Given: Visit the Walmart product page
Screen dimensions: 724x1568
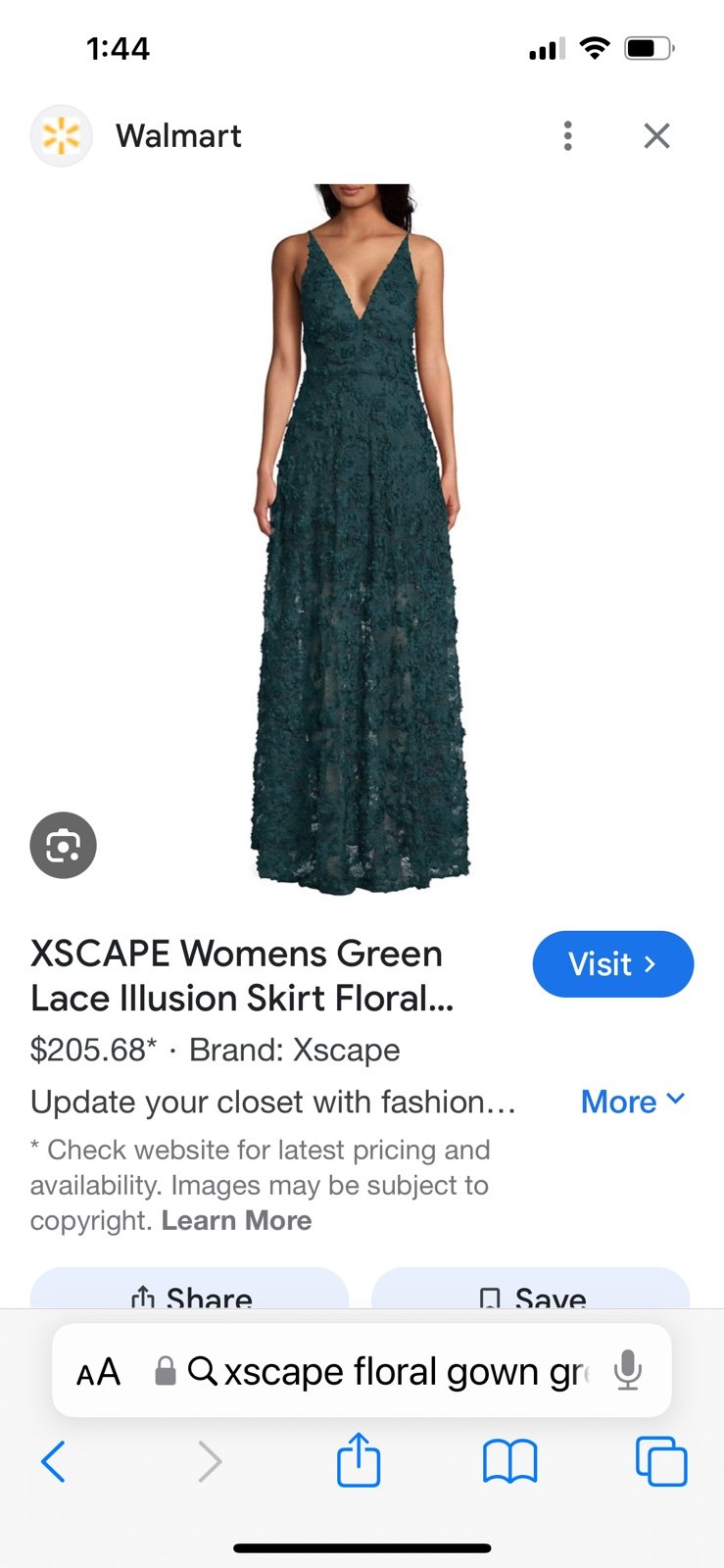Looking at the screenshot, I should [613, 964].
